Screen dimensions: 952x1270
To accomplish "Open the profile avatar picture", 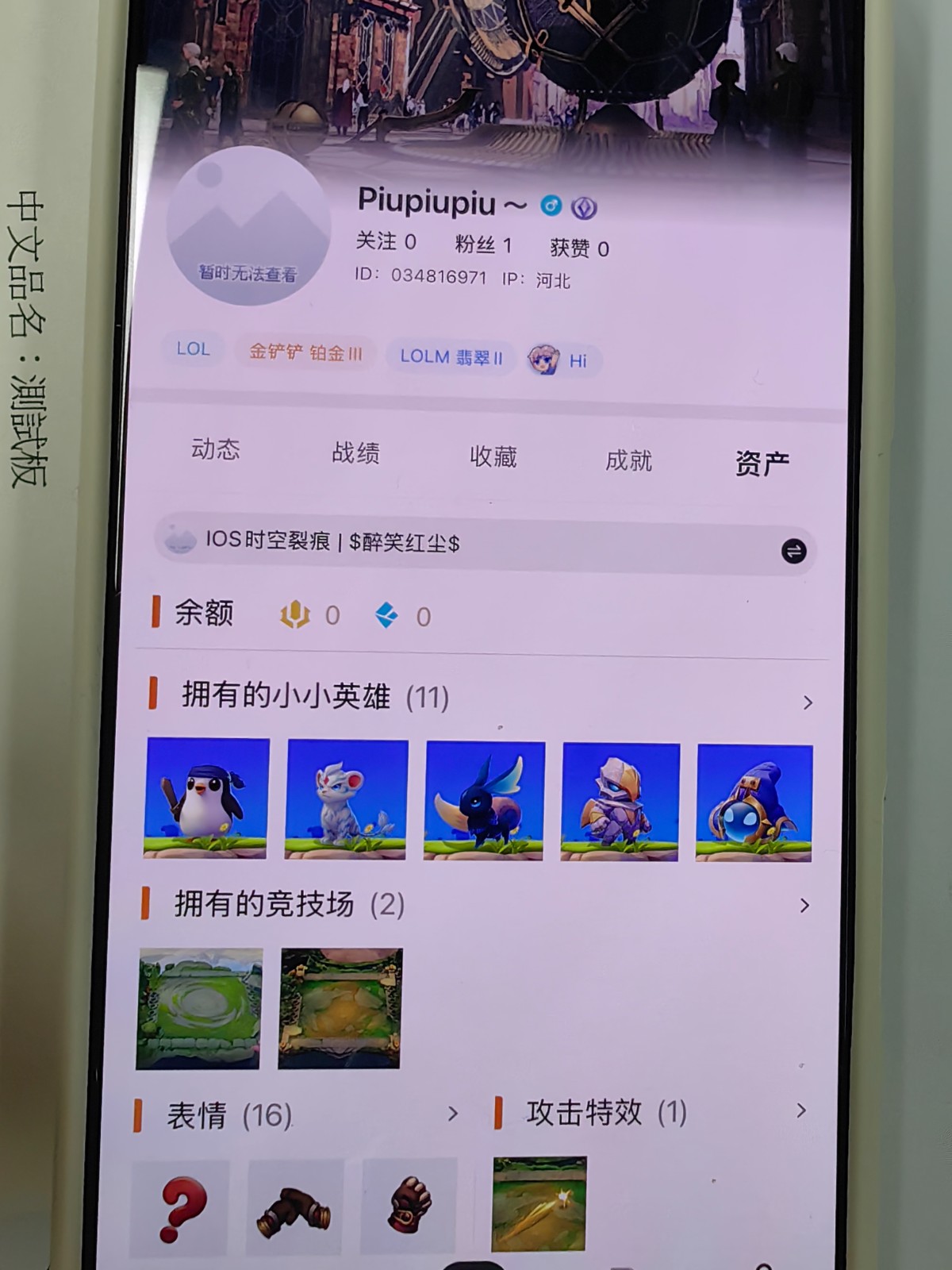I will (x=248, y=226).
